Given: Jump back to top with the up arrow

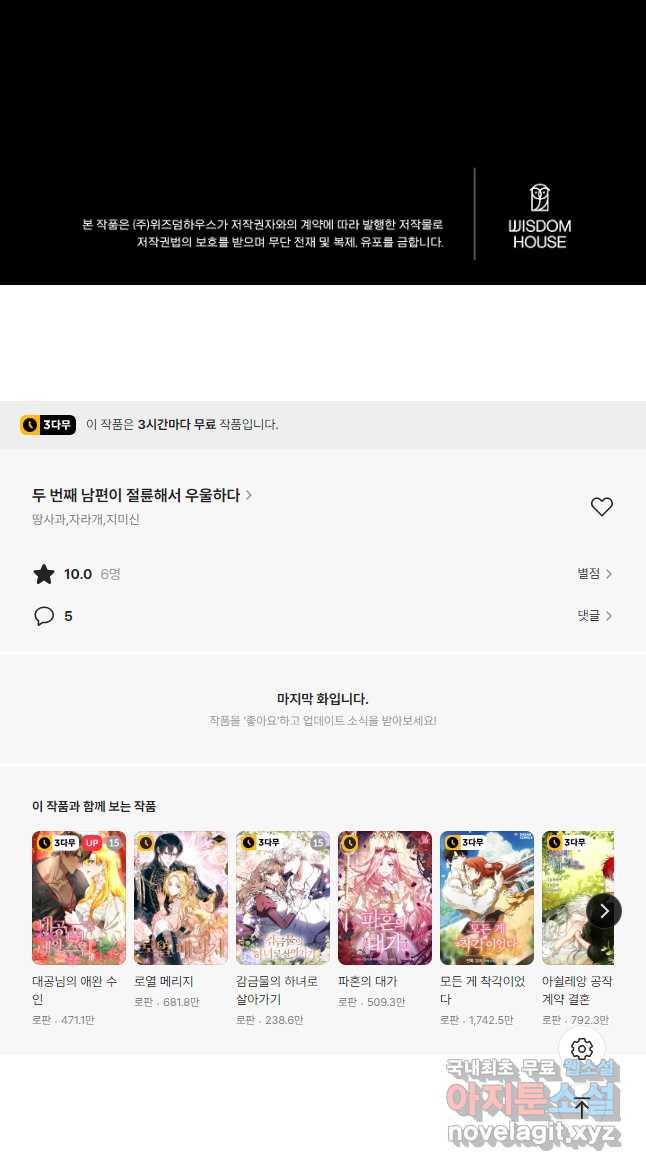Looking at the screenshot, I should point(582,1108).
